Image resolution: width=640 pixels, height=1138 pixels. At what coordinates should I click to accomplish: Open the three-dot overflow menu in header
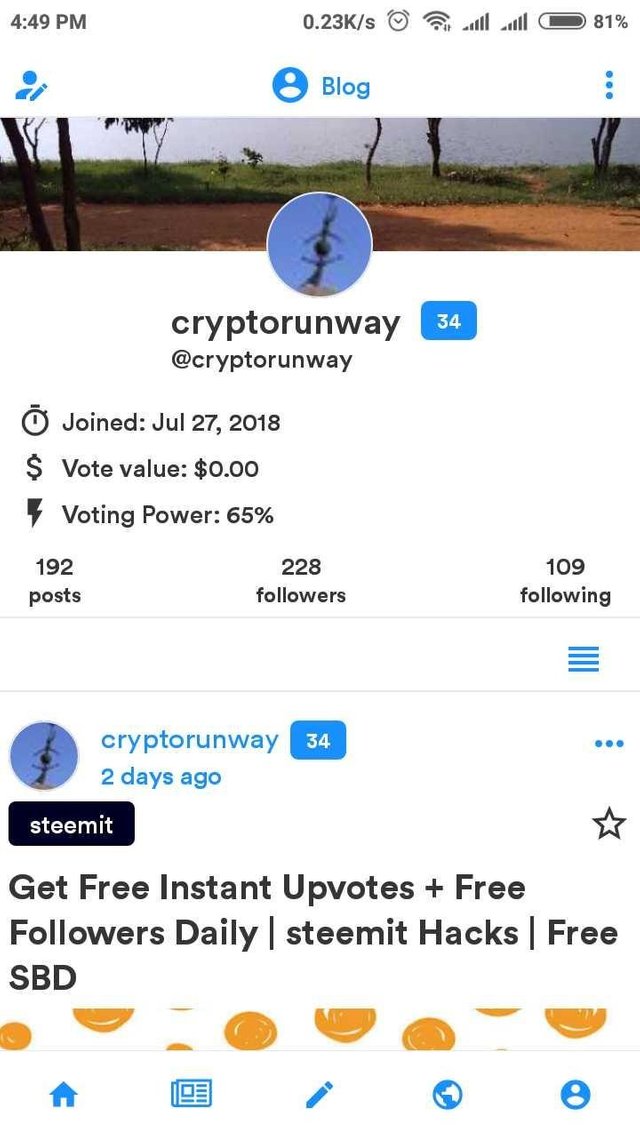point(609,86)
